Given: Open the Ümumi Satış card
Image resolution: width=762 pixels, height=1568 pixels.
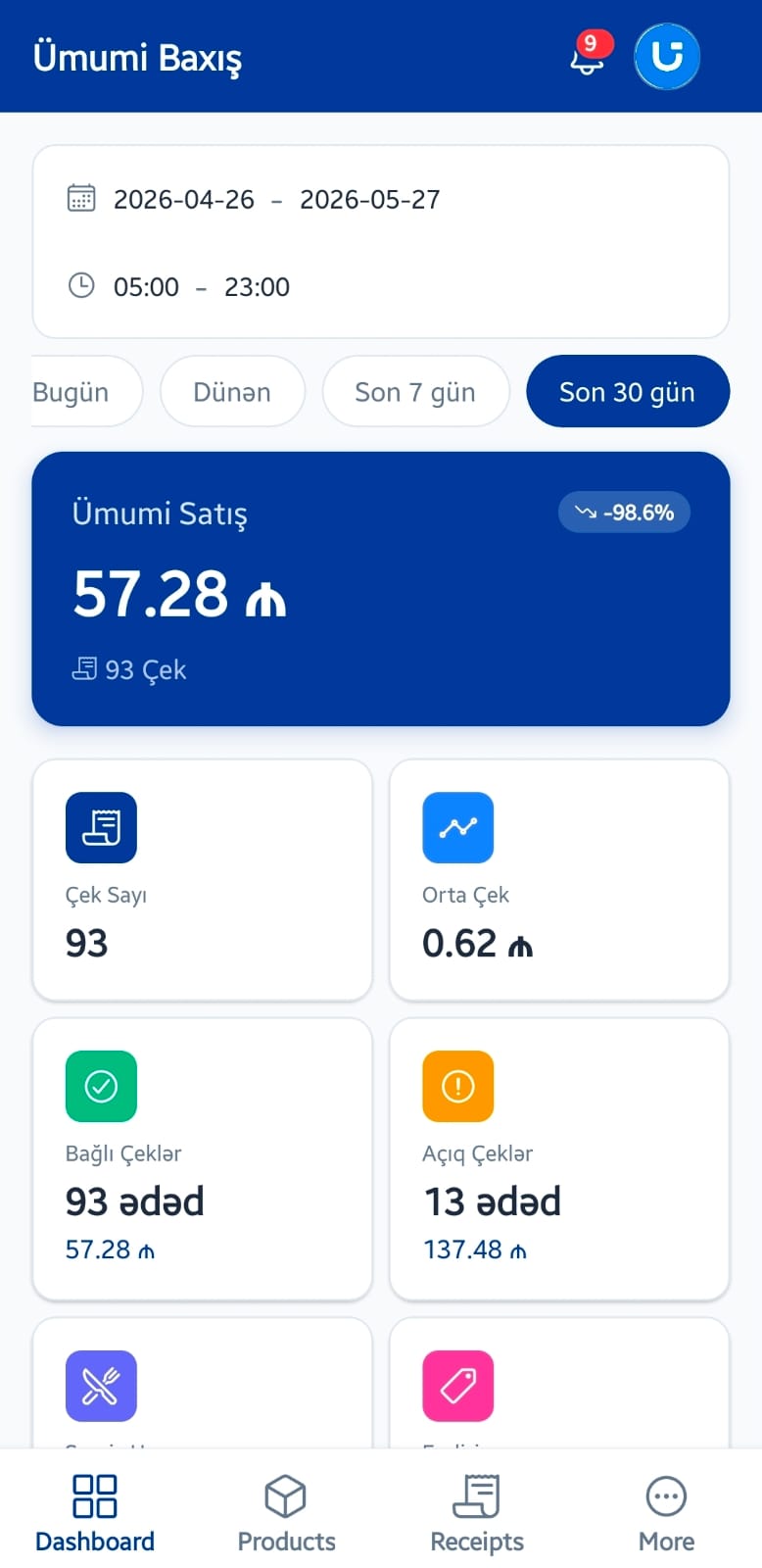Looking at the screenshot, I should pyautogui.click(x=381, y=589).
